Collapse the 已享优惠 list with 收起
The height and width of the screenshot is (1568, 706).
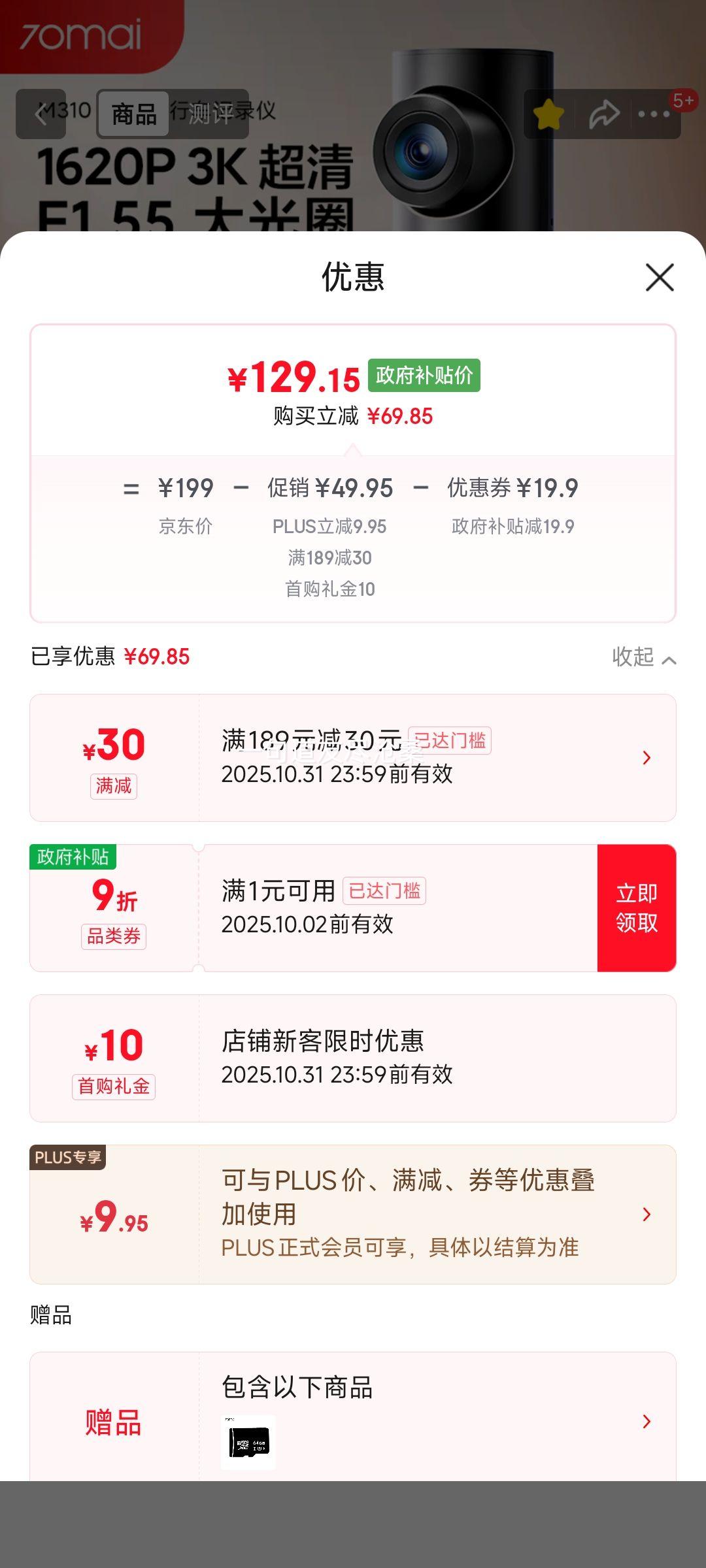[643, 657]
